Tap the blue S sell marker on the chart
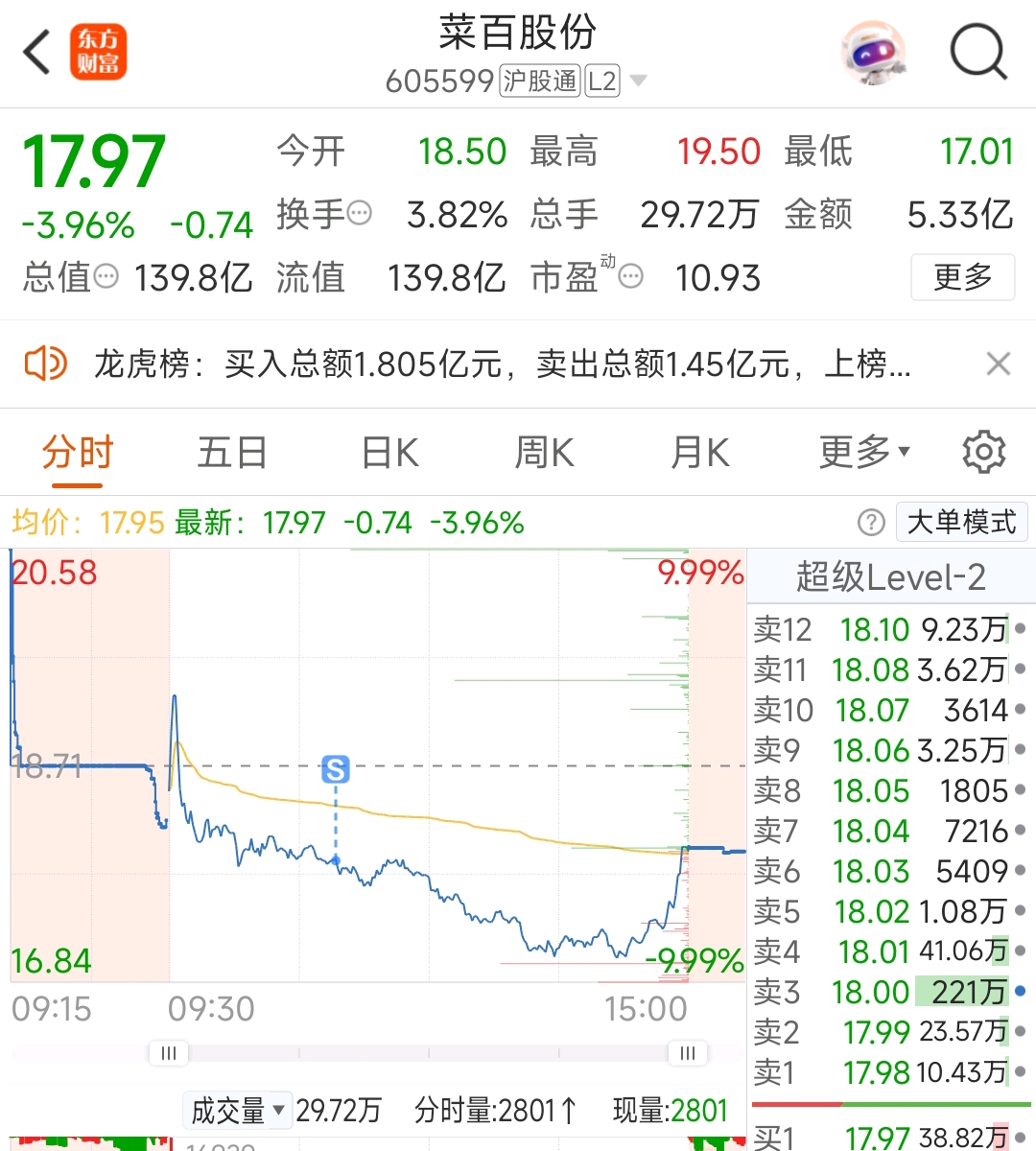 coord(335,767)
